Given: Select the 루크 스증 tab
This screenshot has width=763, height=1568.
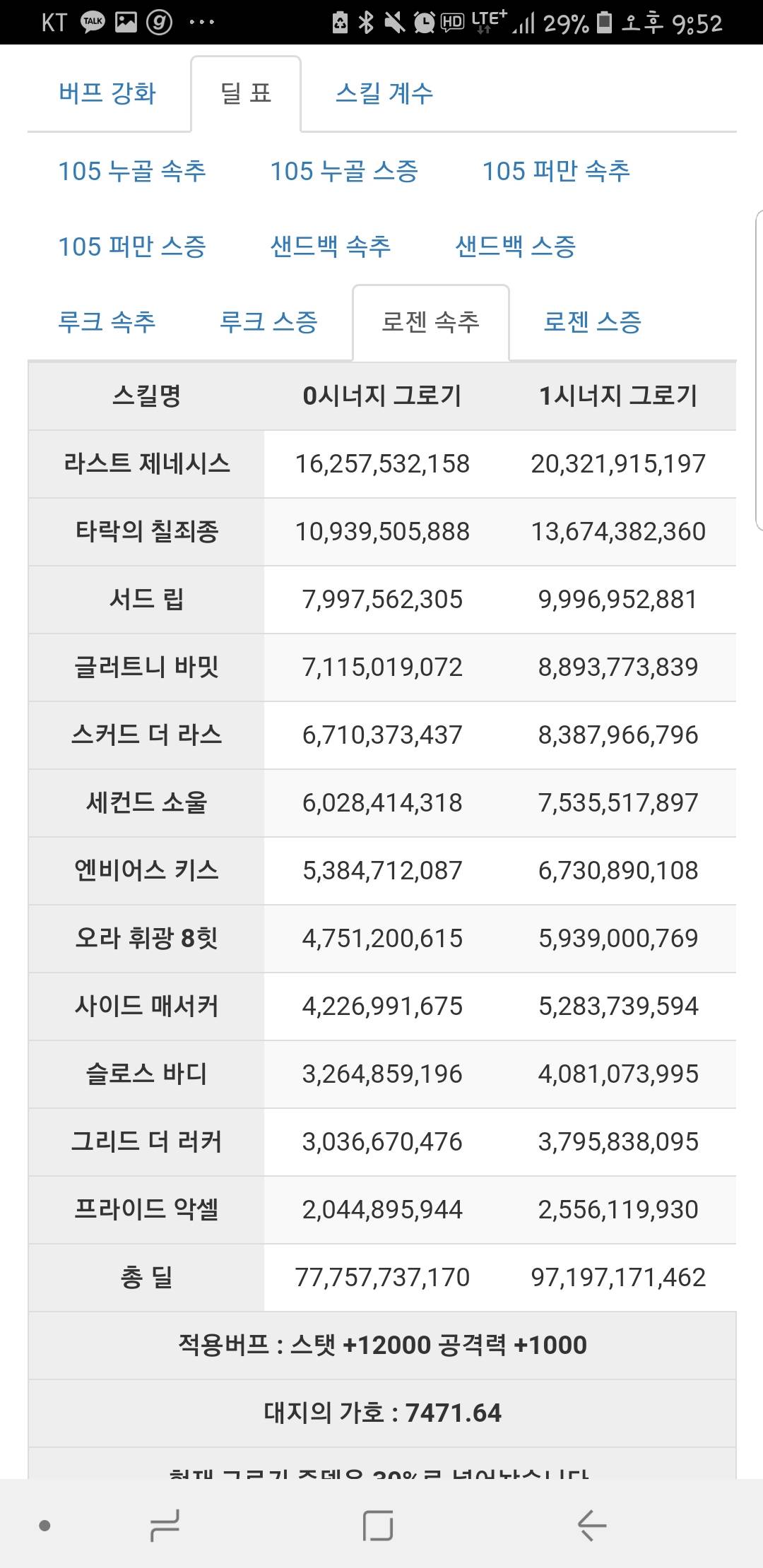Looking at the screenshot, I should [x=268, y=322].
